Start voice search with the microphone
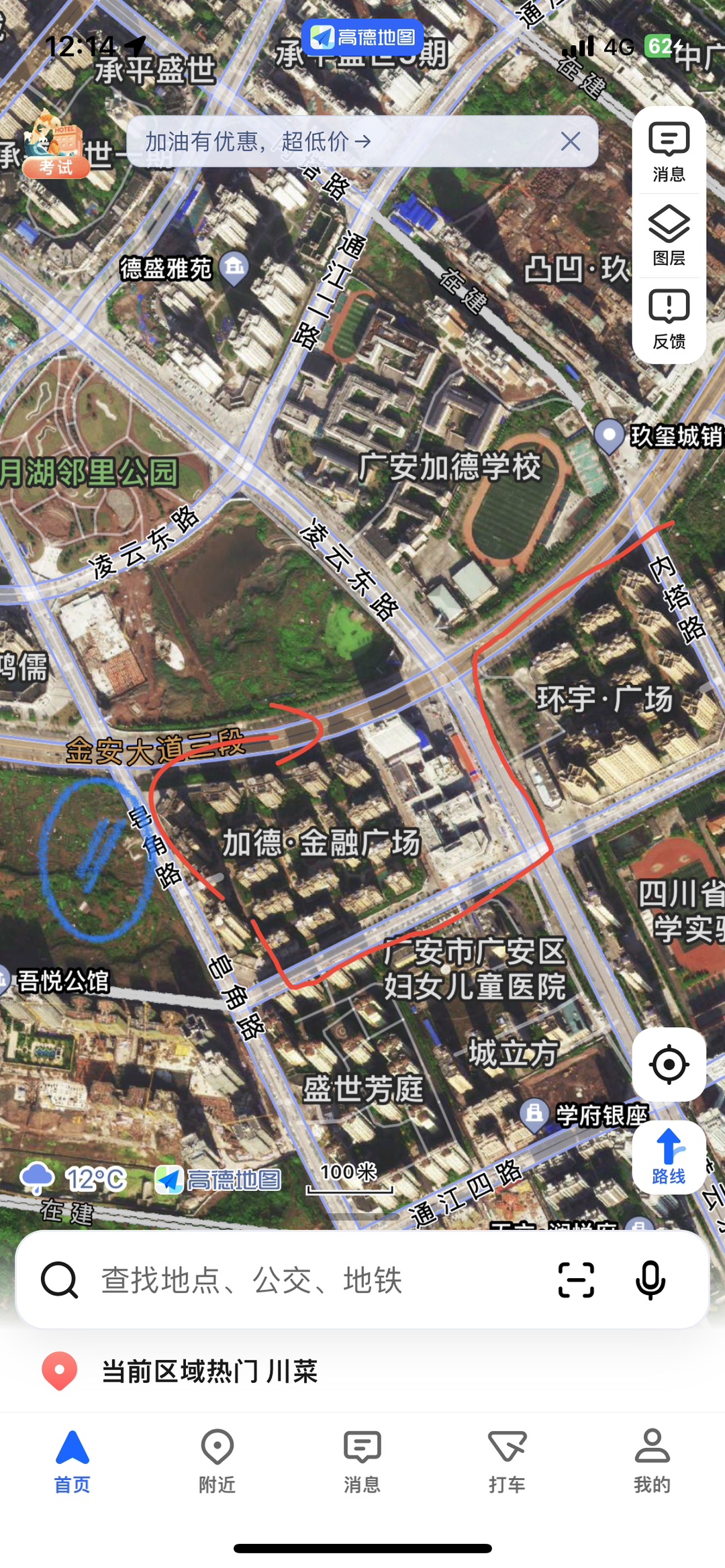Screen dimensions: 725x1568 coord(650,1280)
